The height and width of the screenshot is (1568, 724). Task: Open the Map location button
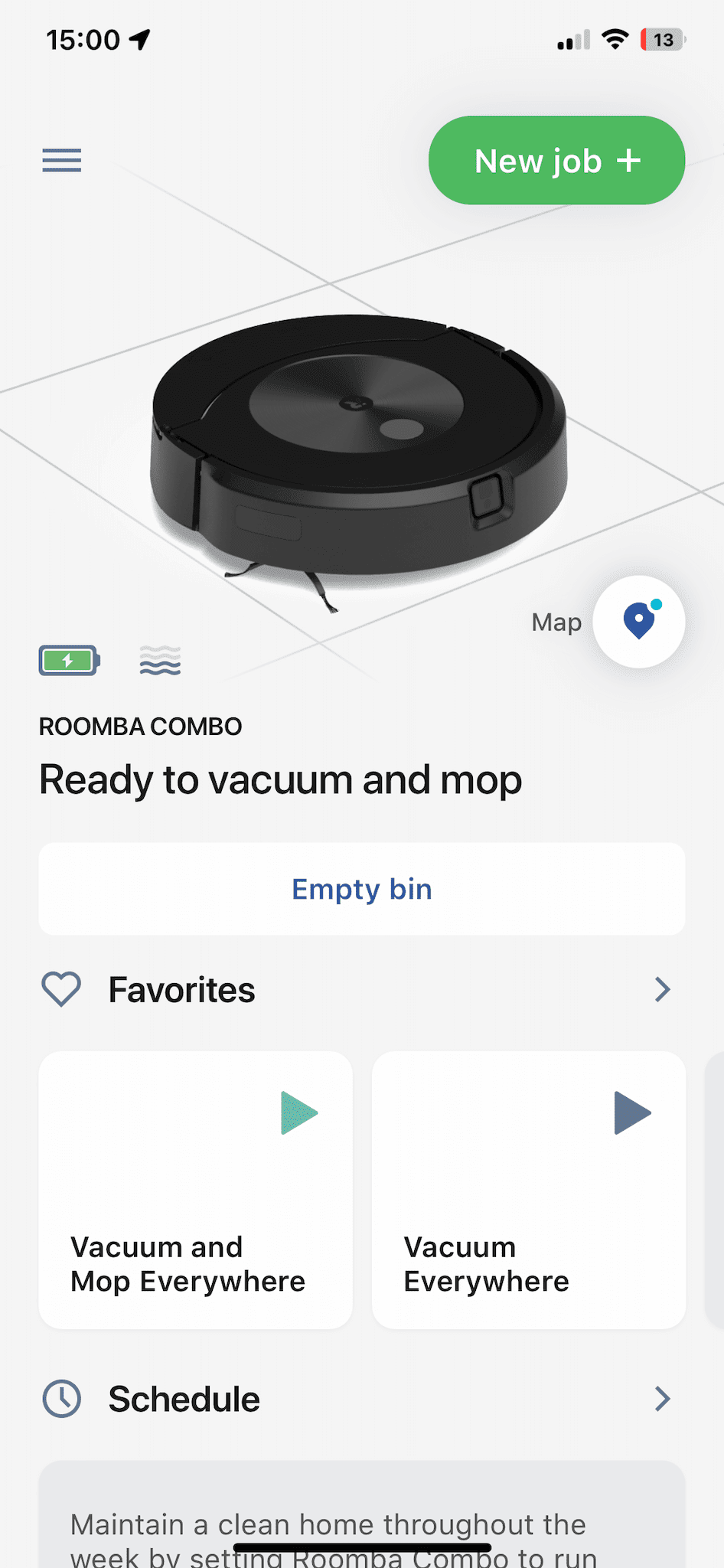pos(639,622)
